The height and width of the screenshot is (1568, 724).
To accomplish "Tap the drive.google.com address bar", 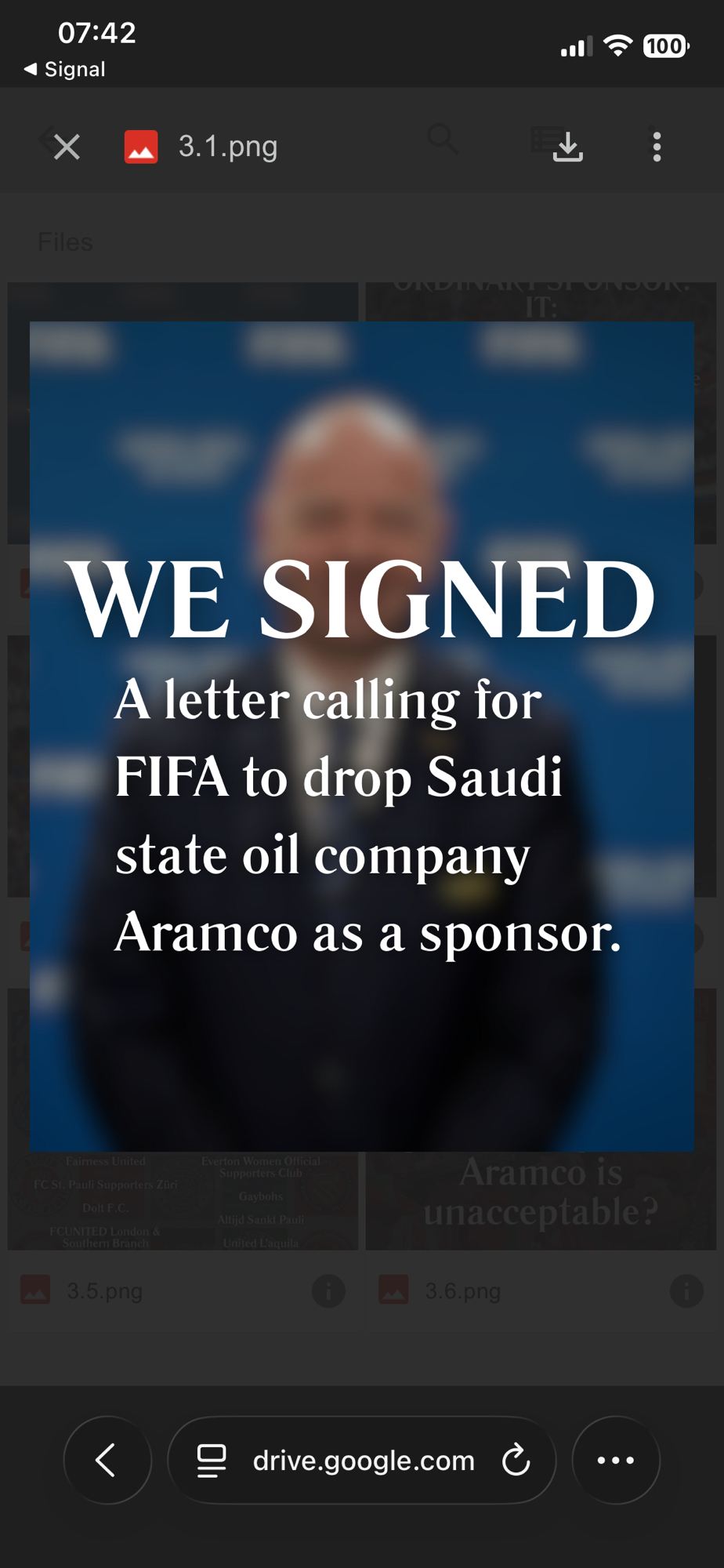I will tap(363, 1460).
